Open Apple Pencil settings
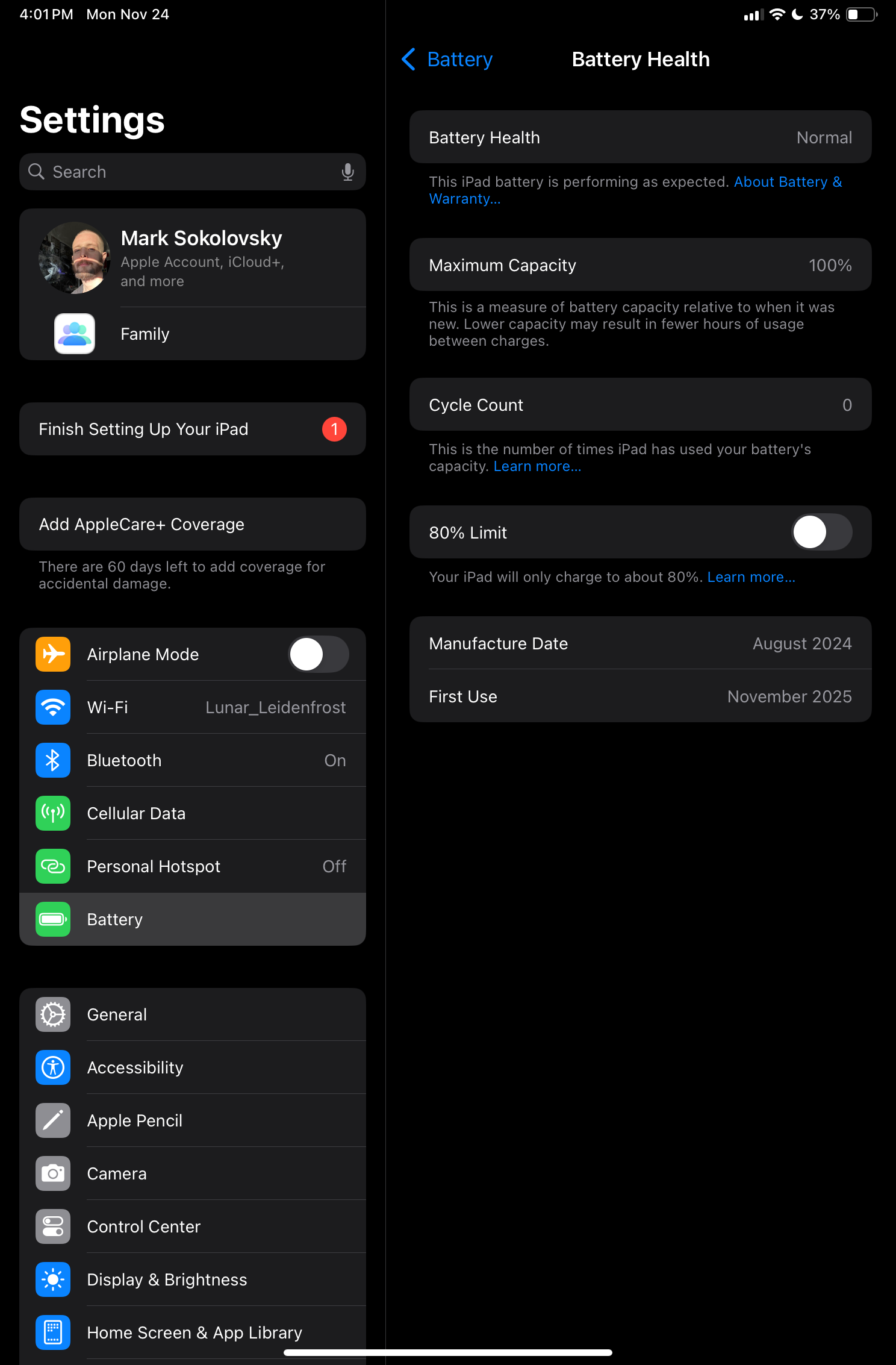This screenshot has height=1365, width=896. click(x=193, y=1120)
